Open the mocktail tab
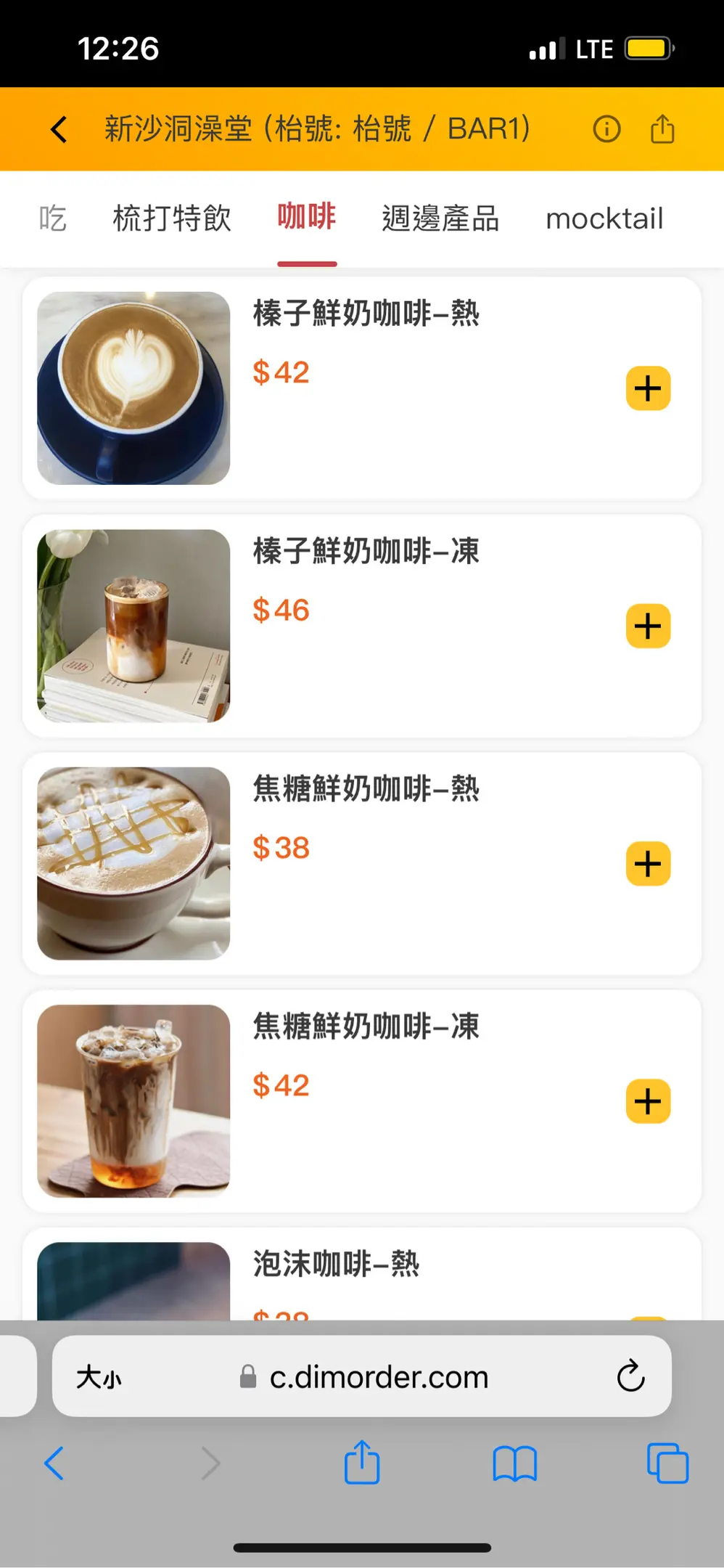Image resolution: width=724 pixels, height=1568 pixels. coord(604,219)
